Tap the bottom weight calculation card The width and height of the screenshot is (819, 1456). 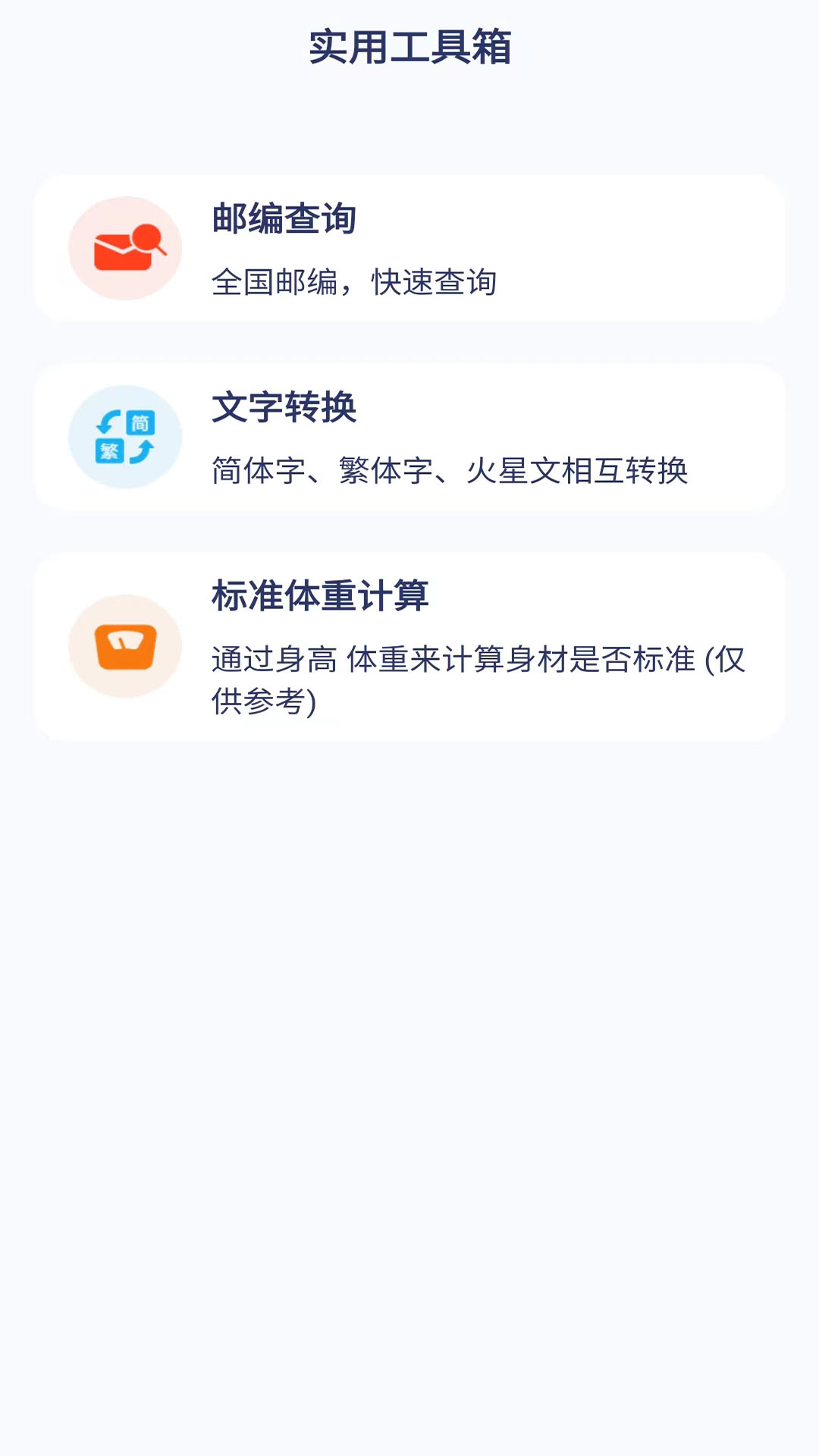409,645
